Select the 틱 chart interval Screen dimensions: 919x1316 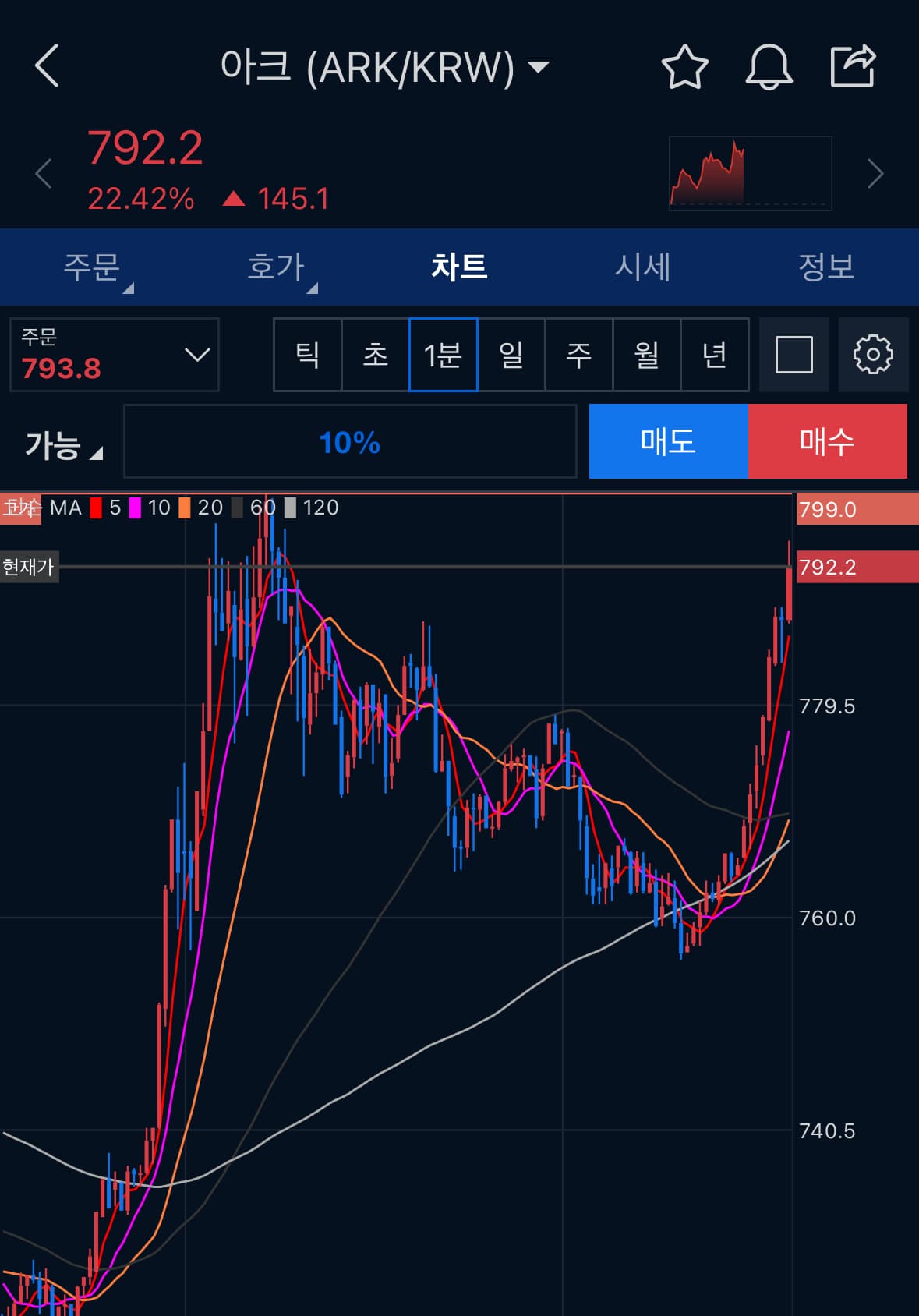308,355
